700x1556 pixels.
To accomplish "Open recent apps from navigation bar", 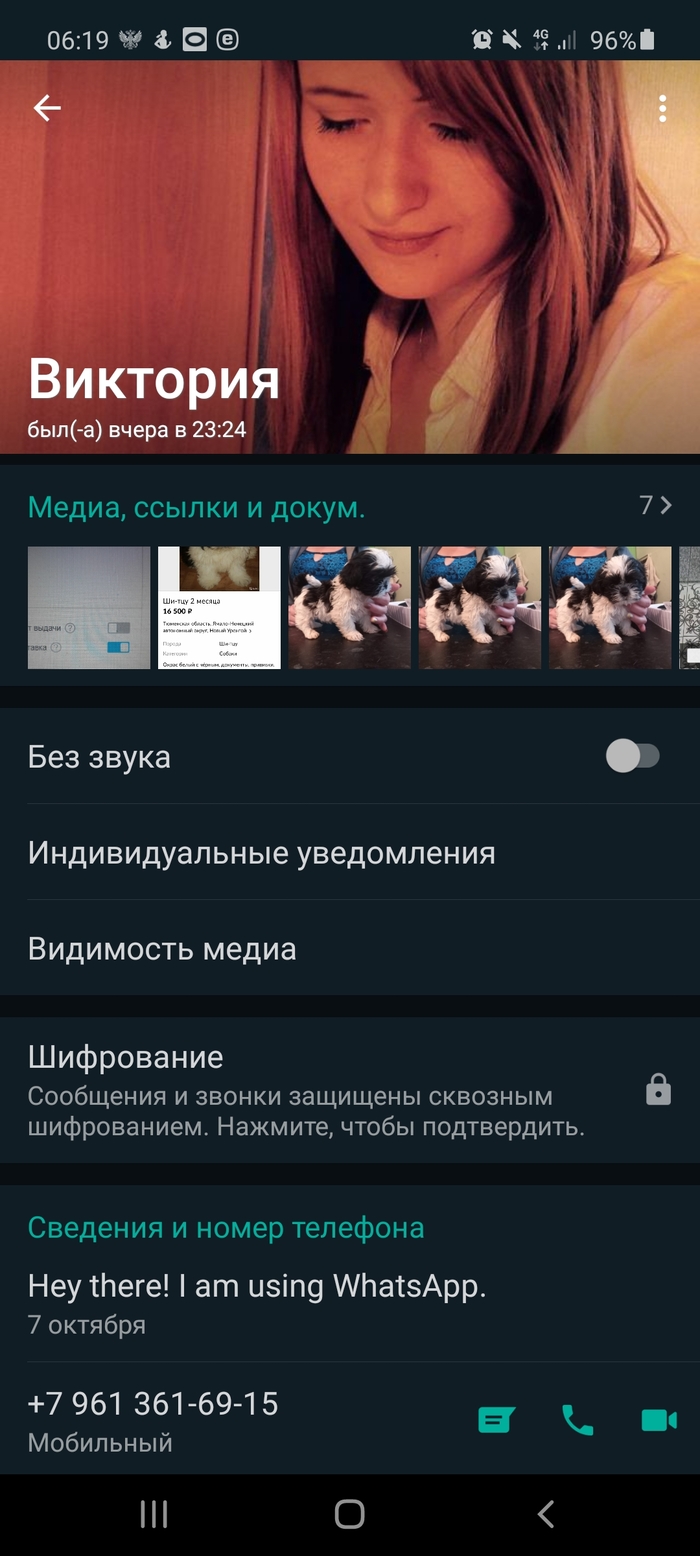I will coord(154,1514).
